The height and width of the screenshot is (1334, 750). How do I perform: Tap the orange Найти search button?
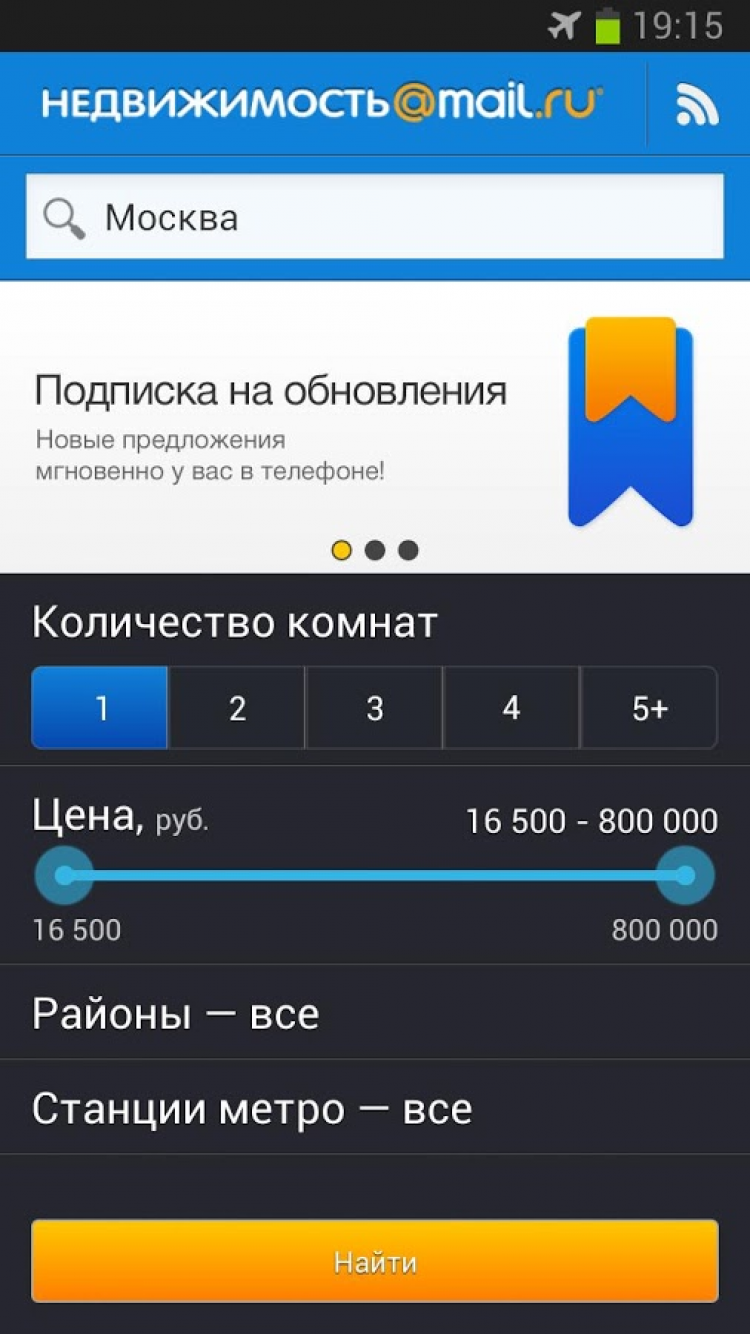pos(375,1261)
